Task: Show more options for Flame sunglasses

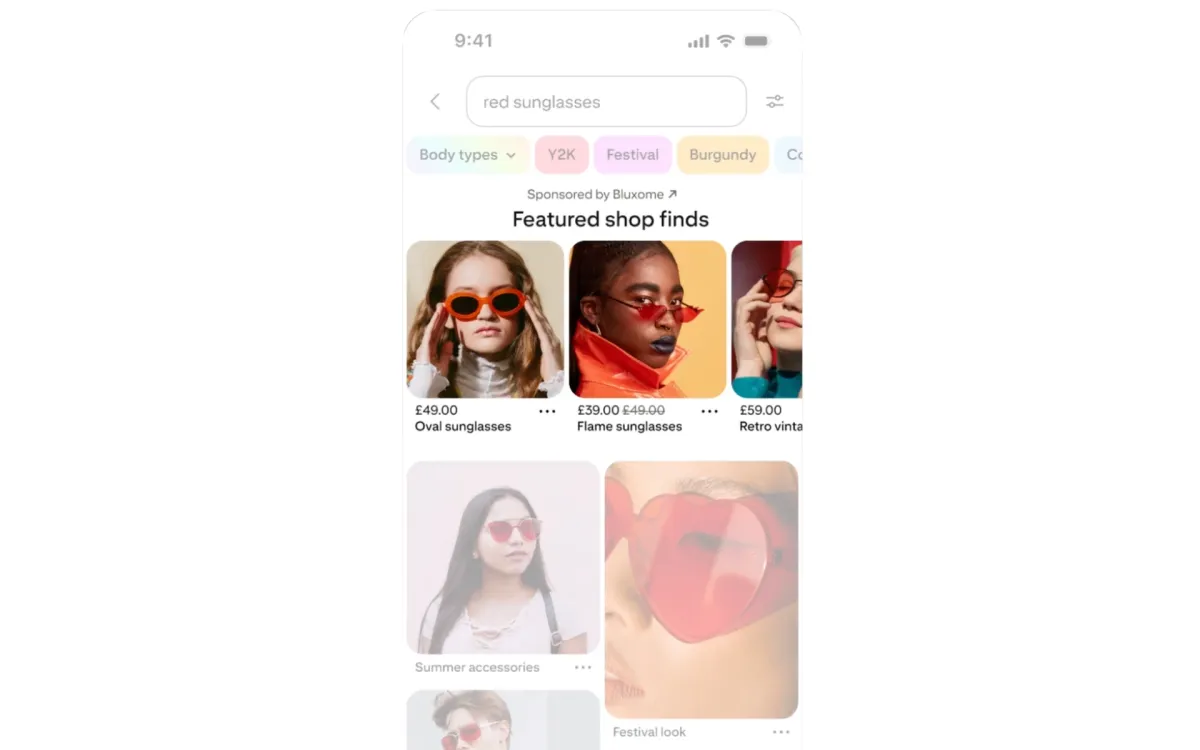Action: pos(709,411)
